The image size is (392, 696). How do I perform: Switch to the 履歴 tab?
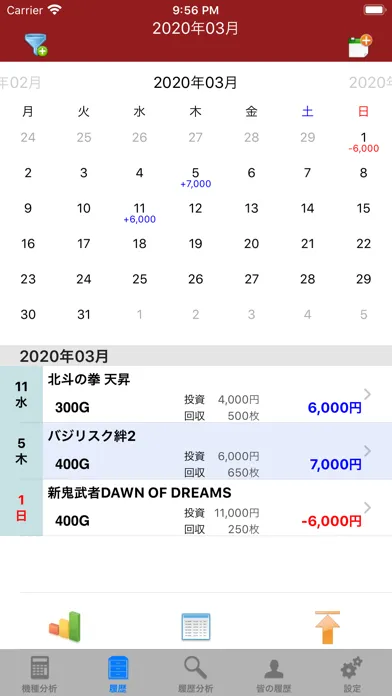(x=118, y=674)
